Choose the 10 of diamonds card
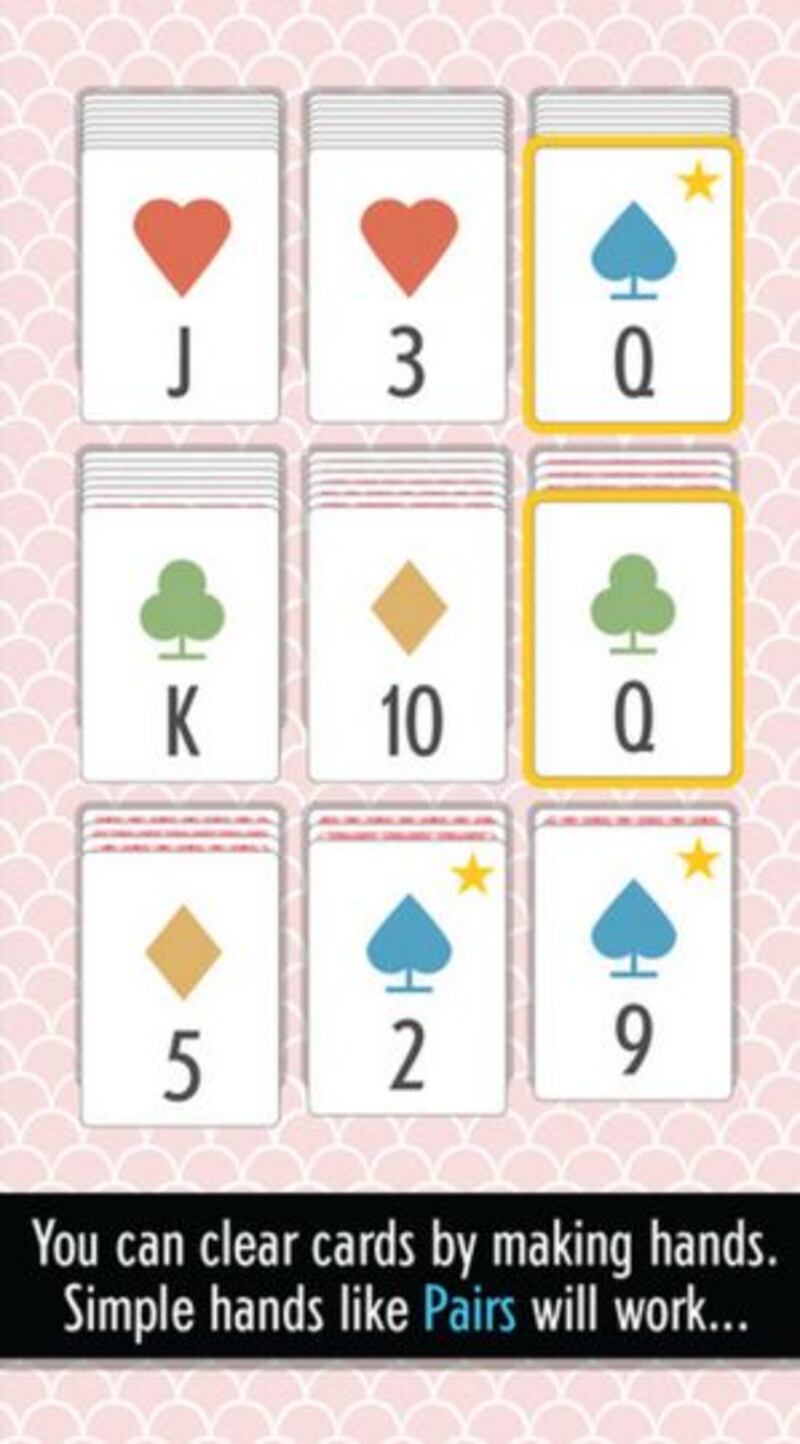This screenshot has height=1444, width=800. click(x=407, y=643)
